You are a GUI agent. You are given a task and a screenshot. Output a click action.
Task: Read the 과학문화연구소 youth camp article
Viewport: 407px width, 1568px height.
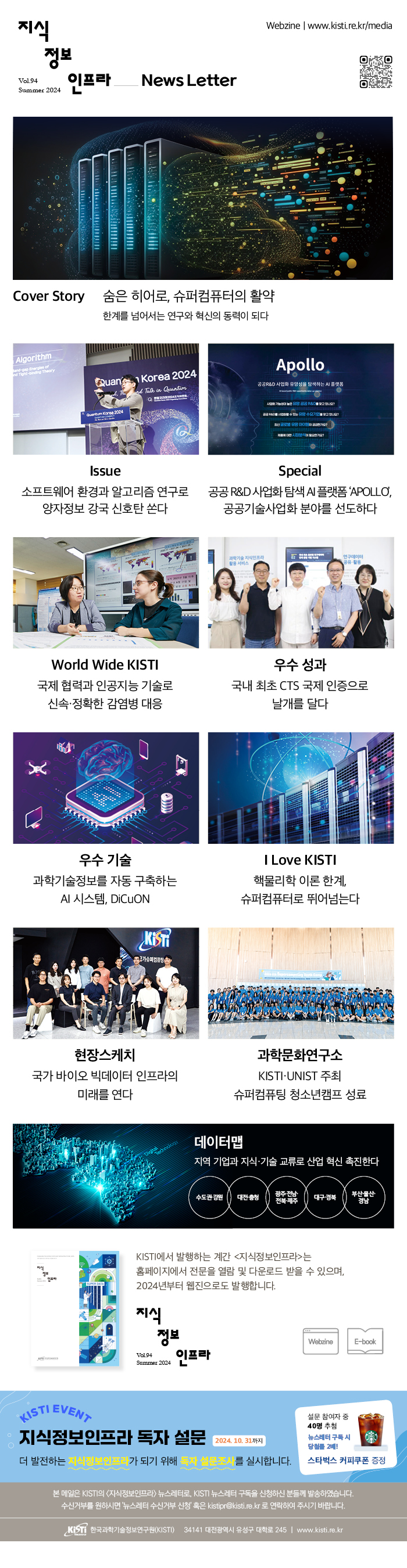(301, 983)
